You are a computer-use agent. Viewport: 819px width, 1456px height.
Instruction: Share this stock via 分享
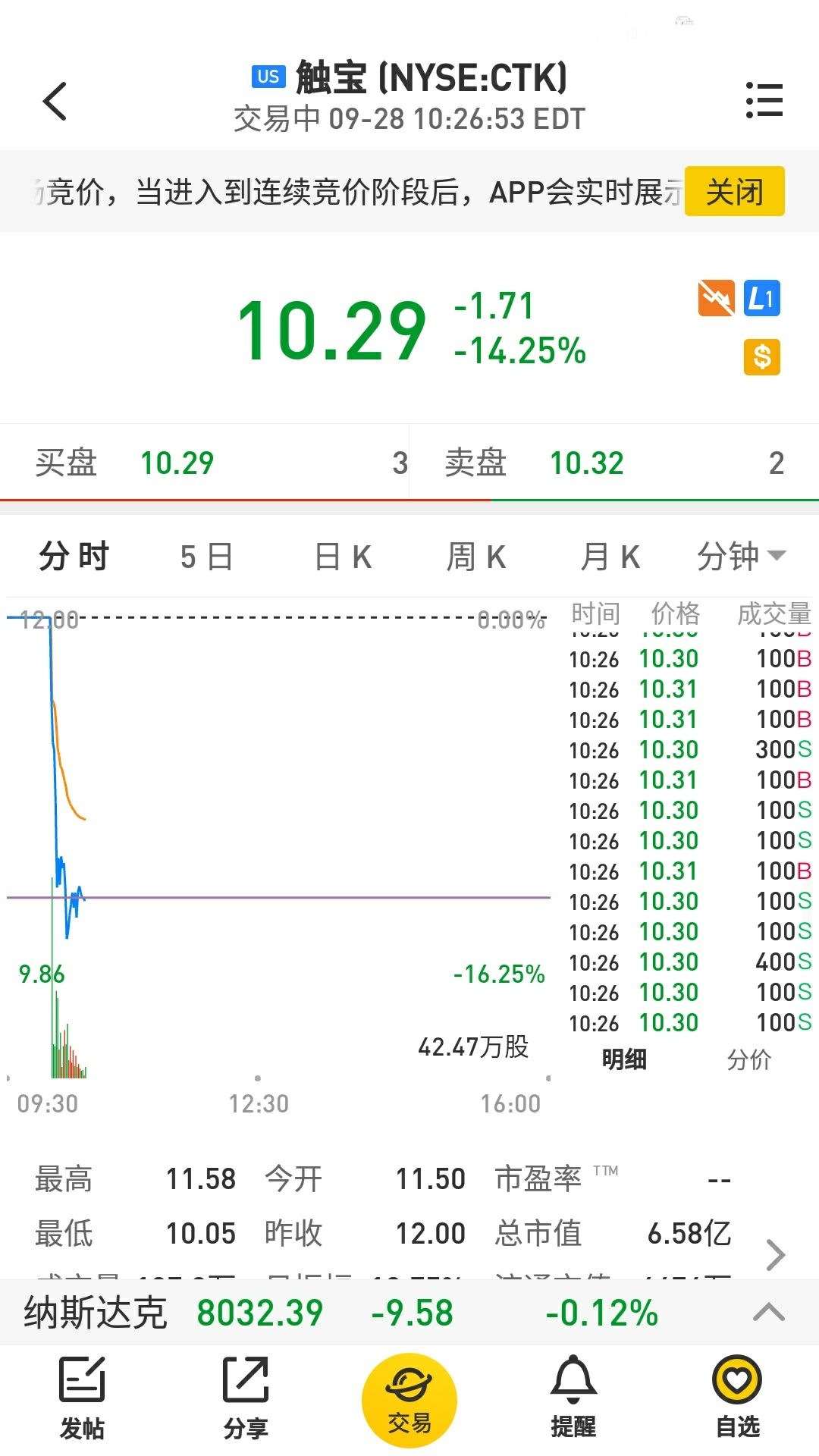[246, 1398]
